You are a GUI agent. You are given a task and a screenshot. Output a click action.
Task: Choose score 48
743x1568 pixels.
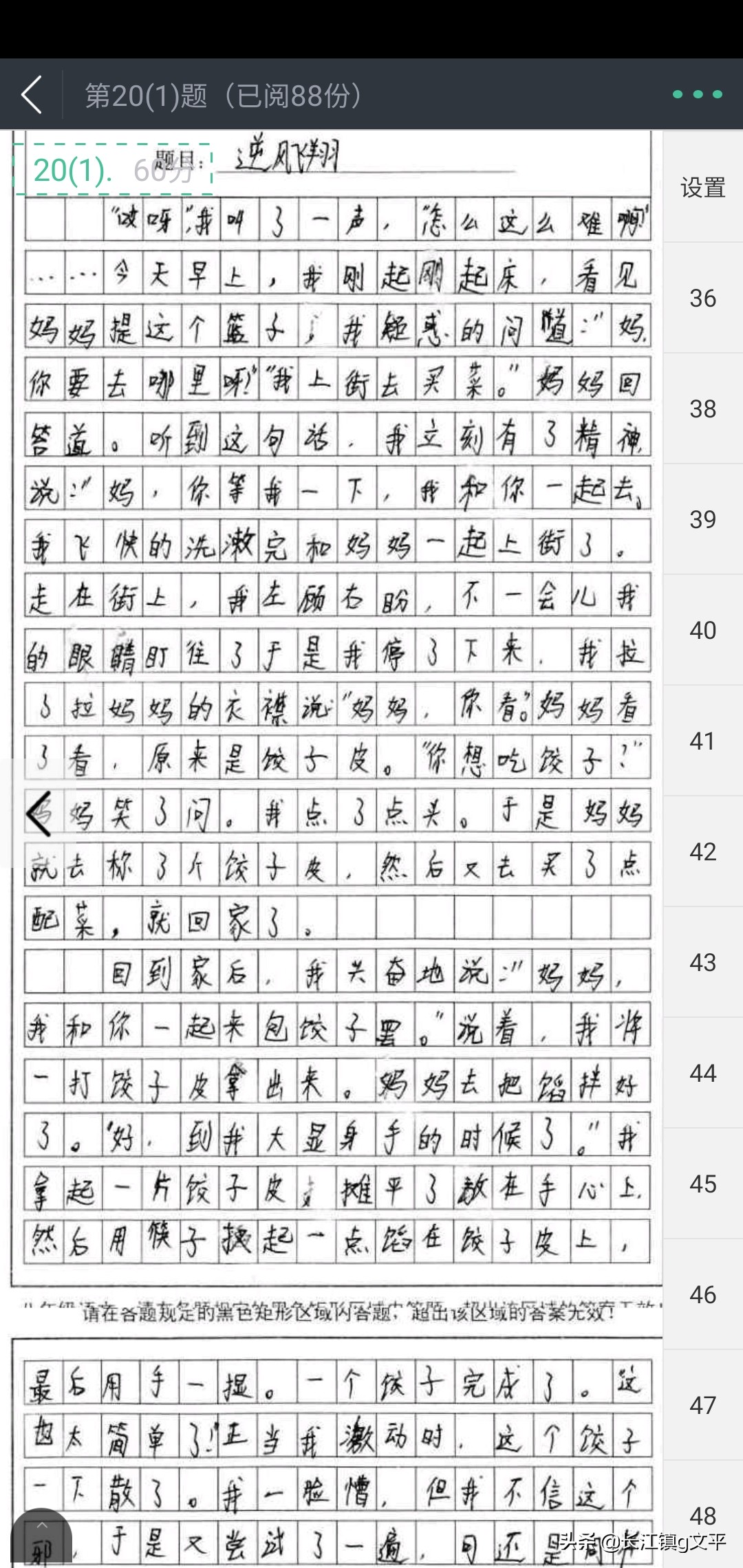coord(703,1516)
